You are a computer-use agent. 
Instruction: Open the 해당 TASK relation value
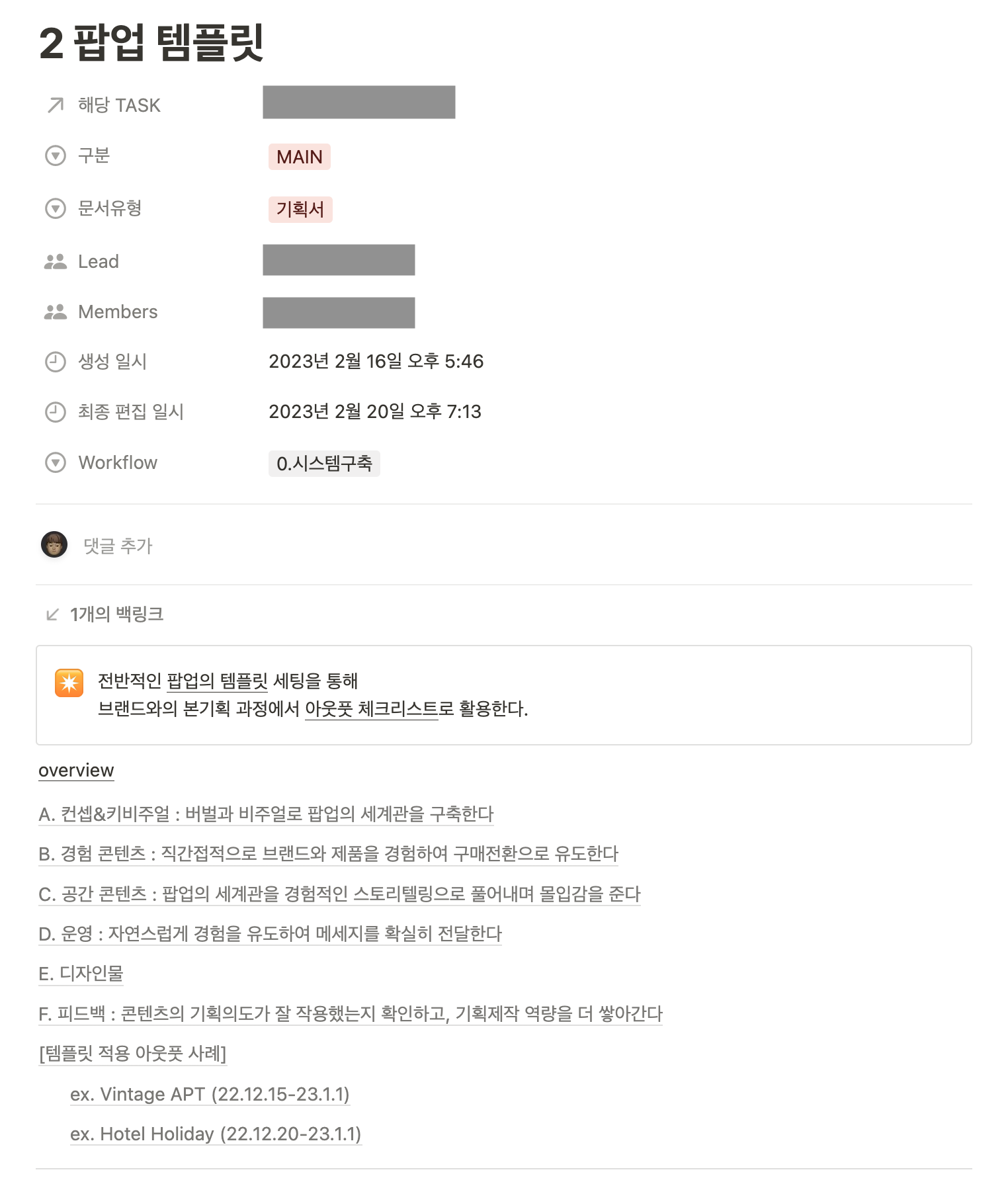pos(358,103)
